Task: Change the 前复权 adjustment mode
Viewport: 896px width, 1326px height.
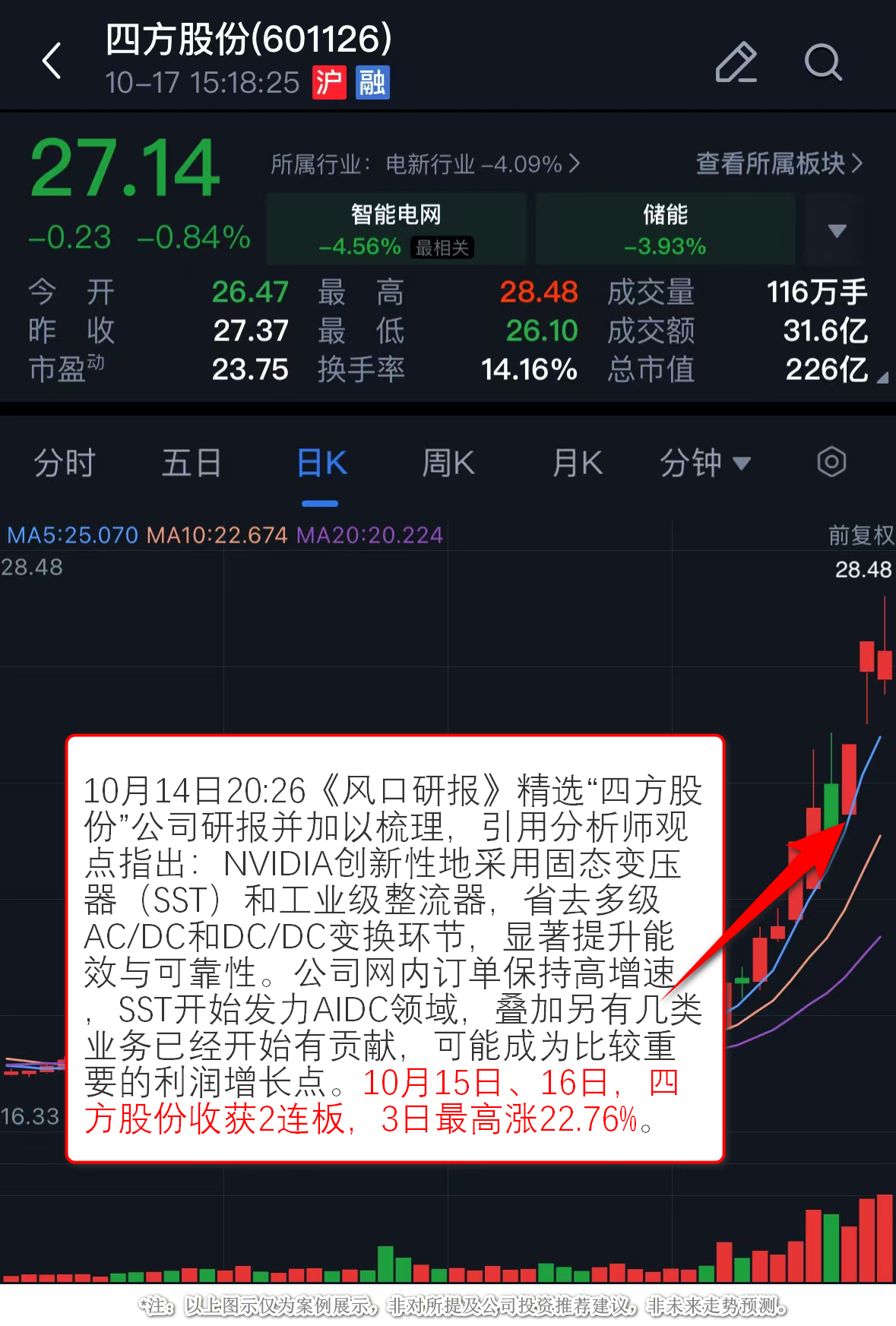Action: point(860,536)
